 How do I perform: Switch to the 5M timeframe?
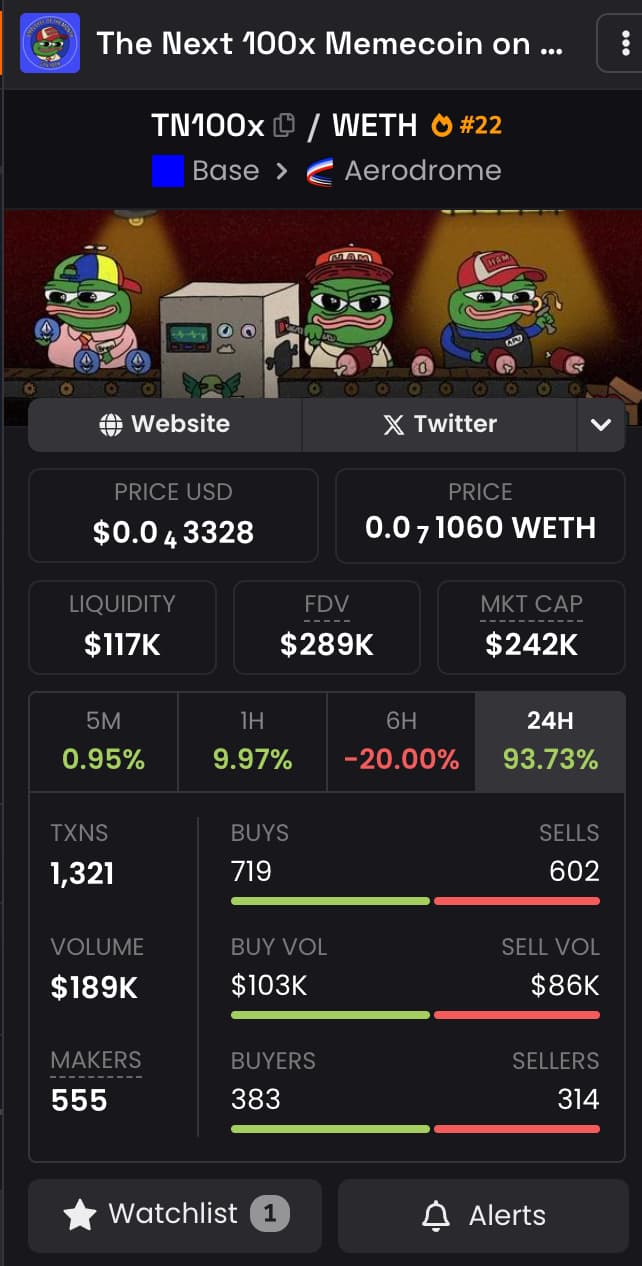coord(103,741)
